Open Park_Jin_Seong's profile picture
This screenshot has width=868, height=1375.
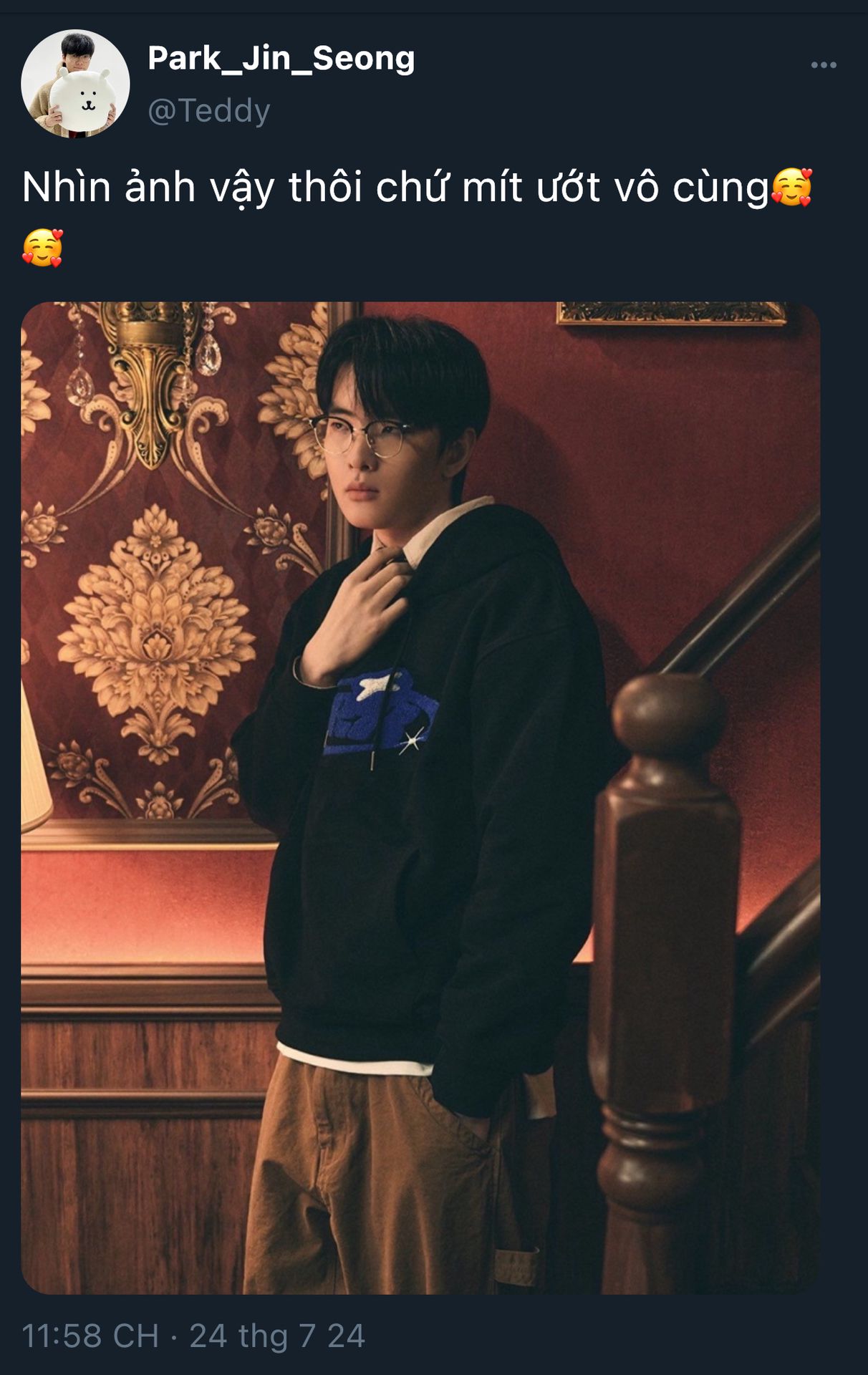click(x=75, y=84)
